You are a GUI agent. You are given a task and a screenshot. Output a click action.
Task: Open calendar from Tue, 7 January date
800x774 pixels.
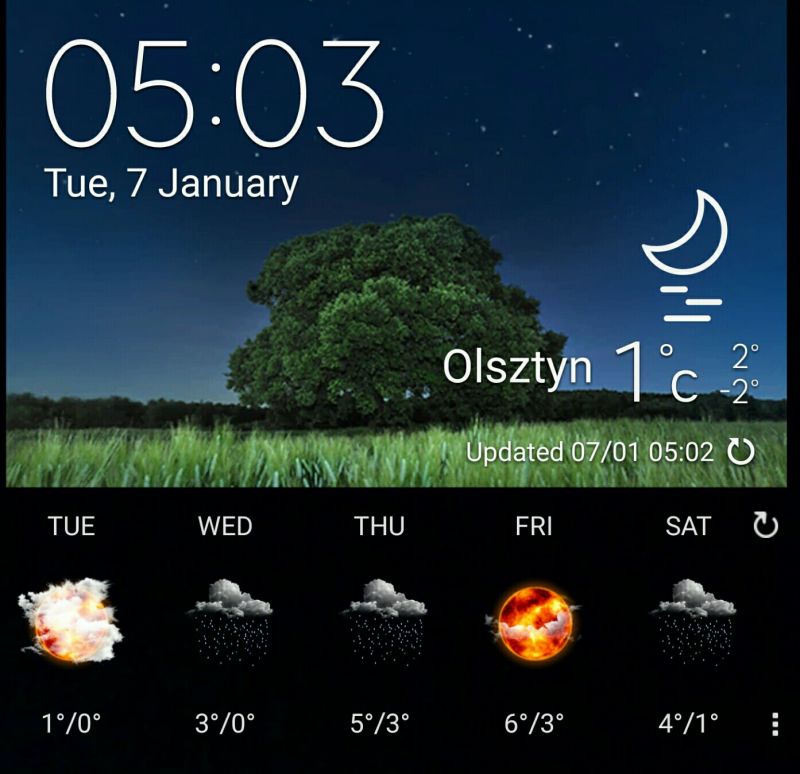coord(172,185)
